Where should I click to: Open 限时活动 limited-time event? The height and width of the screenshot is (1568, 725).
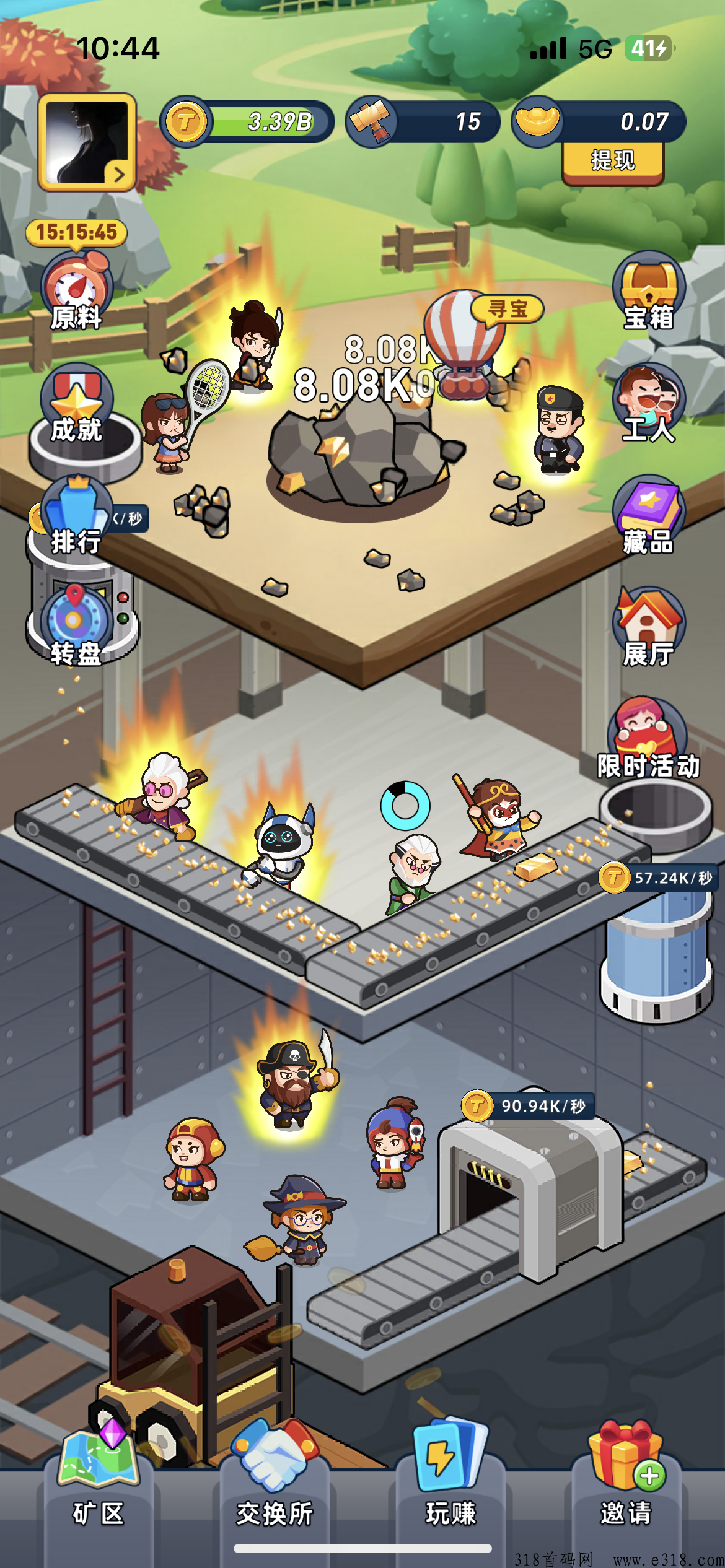(x=648, y=738)
